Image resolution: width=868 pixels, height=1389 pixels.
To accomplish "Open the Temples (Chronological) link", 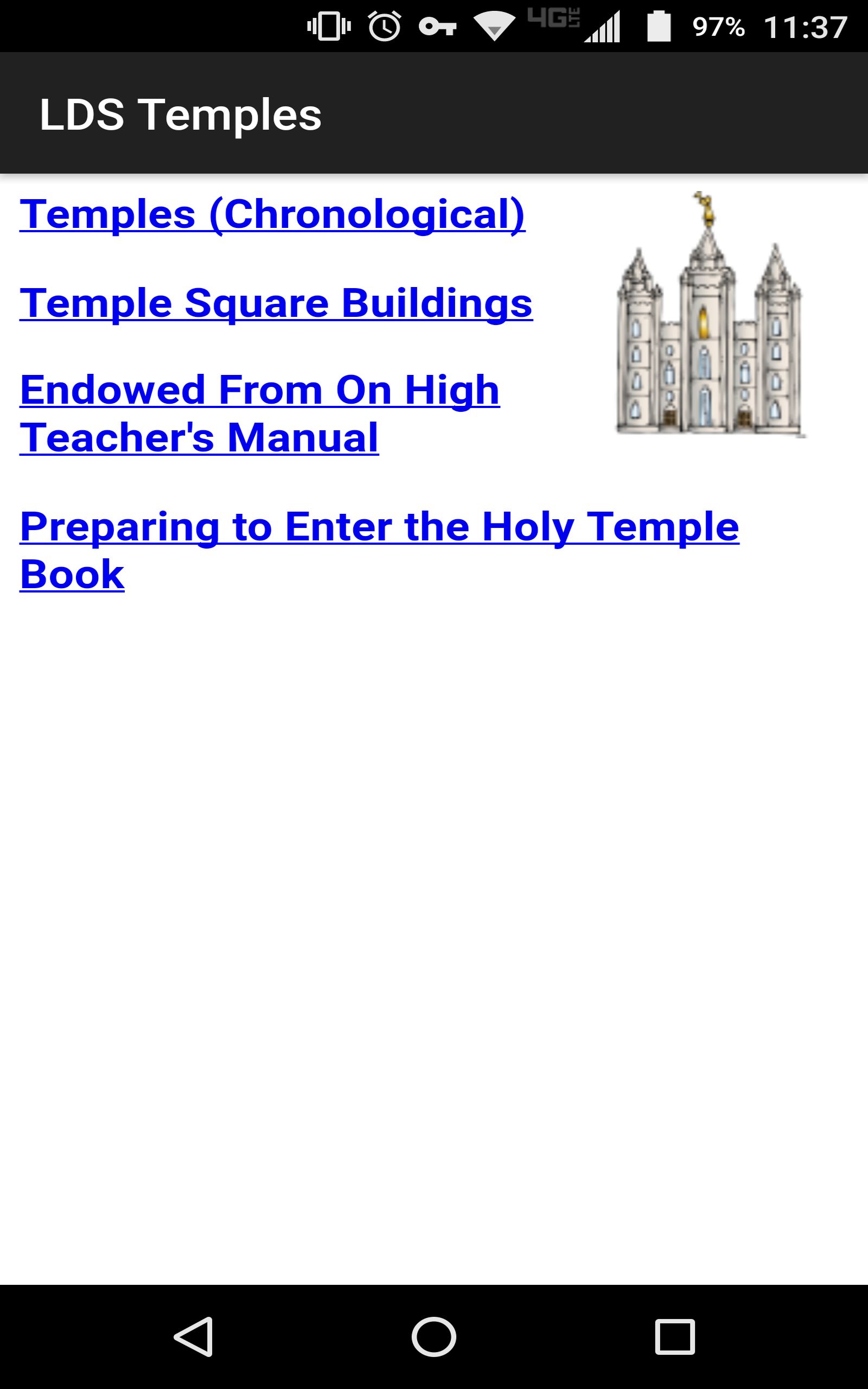I will [272, 214].
